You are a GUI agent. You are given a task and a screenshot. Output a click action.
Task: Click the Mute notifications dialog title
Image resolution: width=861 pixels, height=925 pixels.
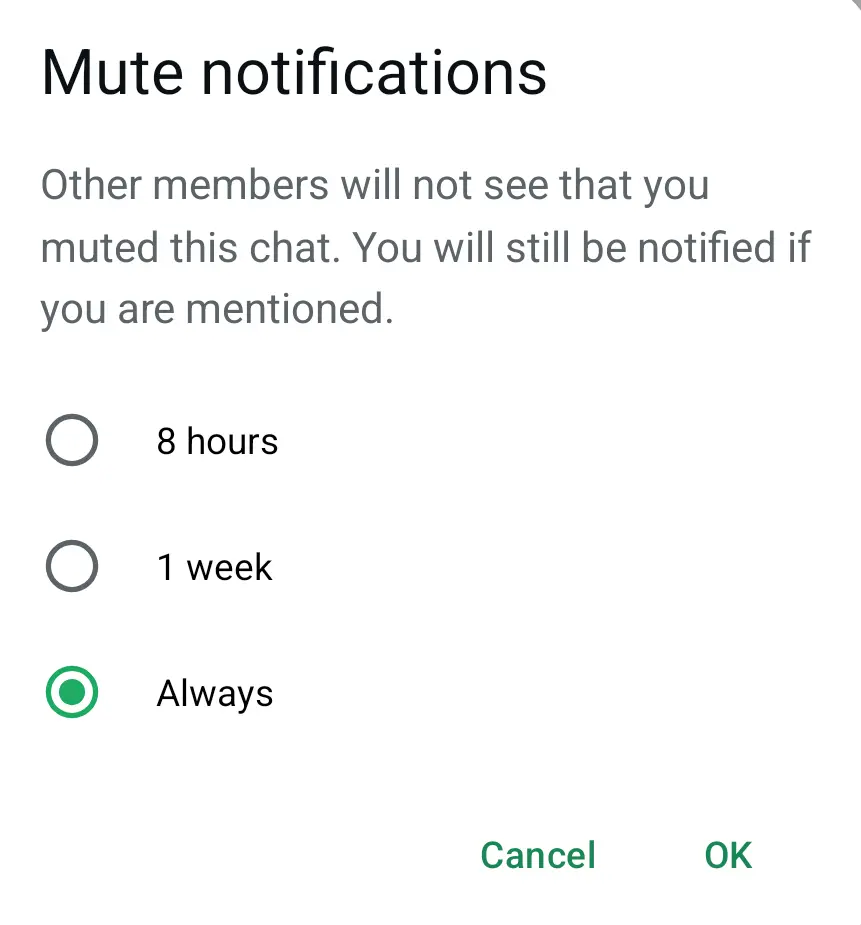tap(293, 72)
